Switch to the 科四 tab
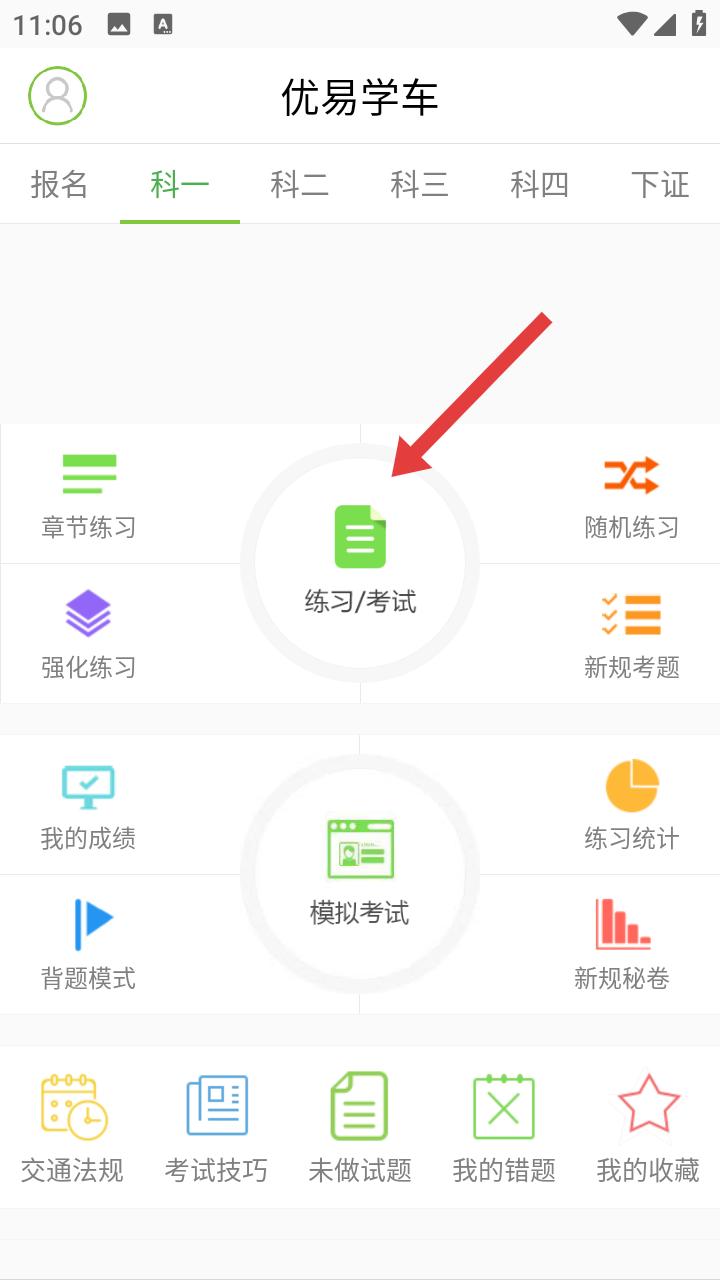This screenshot has width=720, height=1280. coord(539,185)
